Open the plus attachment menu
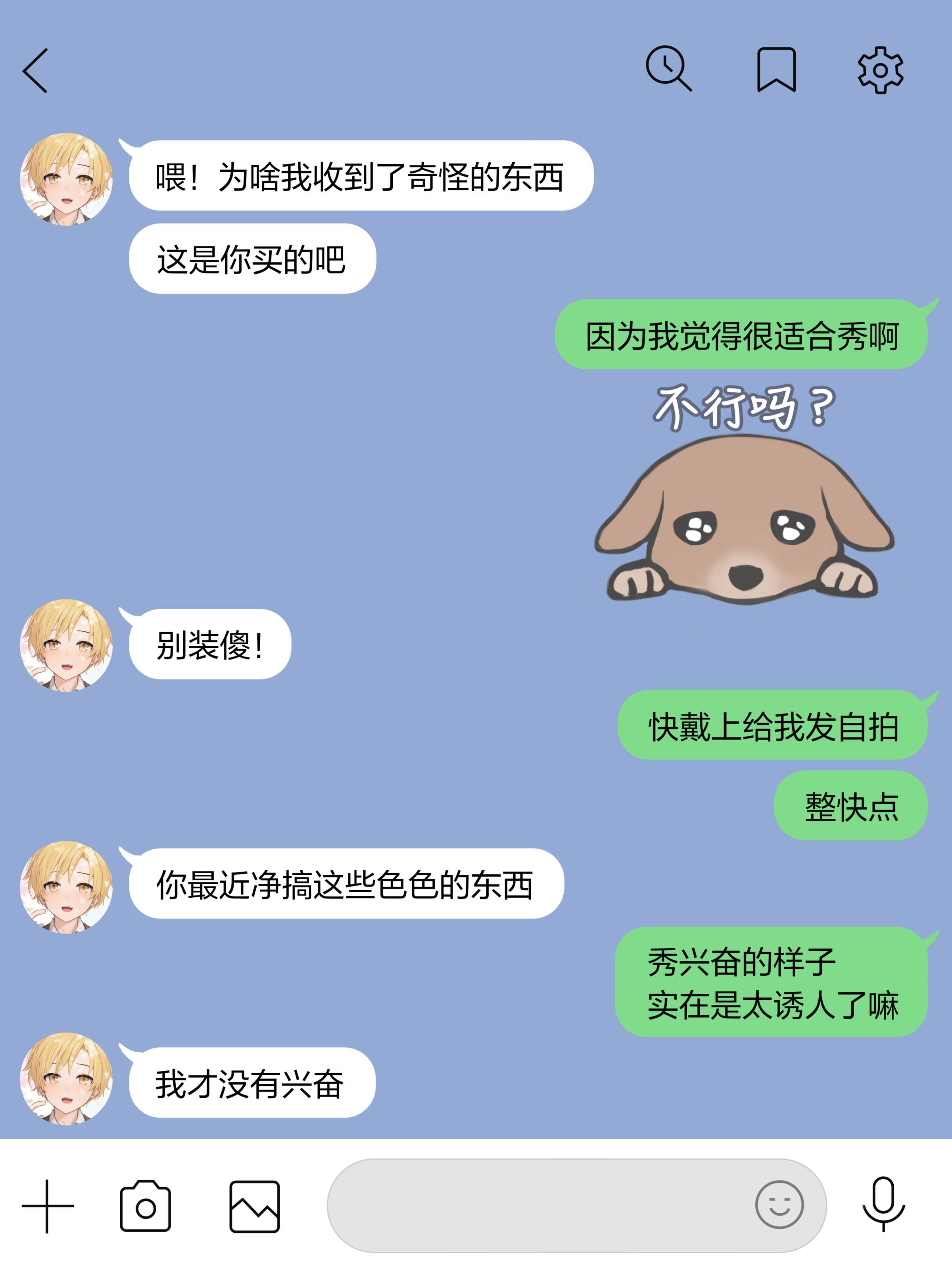Image resolution: width=952 pixels, height=1270 pixels. click(x=48, y=1206)
